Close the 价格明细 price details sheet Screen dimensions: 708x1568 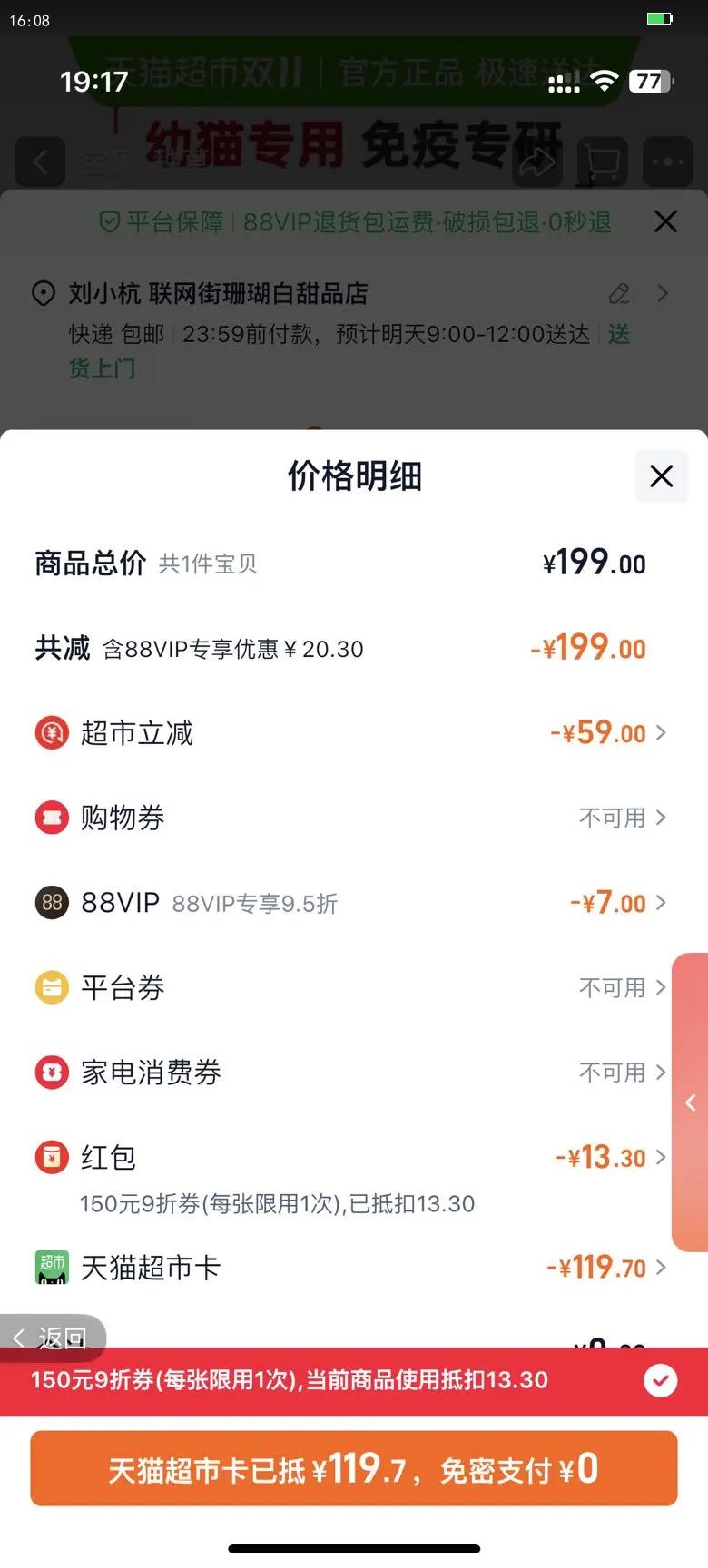tap(661, 475)
